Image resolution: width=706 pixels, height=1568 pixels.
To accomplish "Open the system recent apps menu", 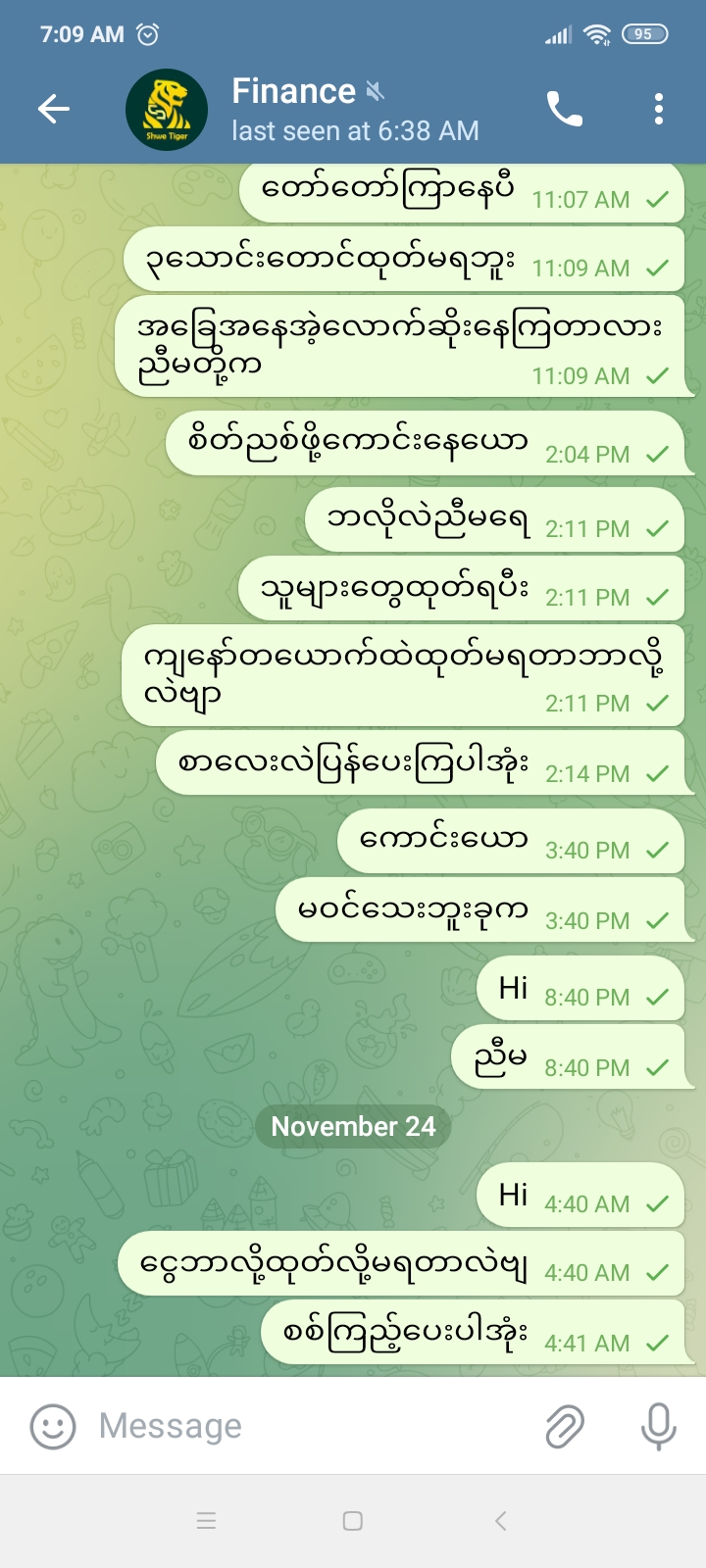I will tap(206, 1521).
